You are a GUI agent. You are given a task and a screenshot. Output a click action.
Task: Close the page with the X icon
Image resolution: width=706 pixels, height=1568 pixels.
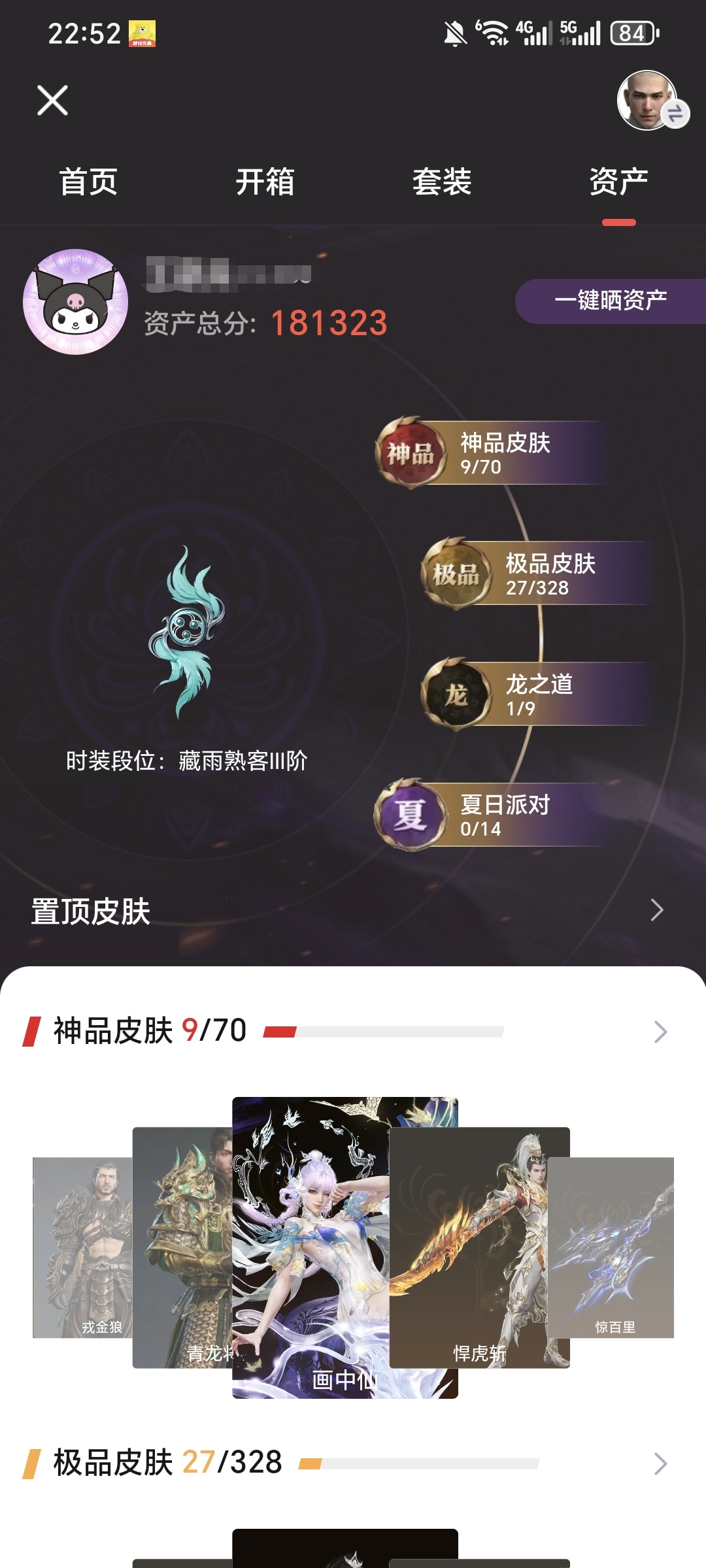pos(52,101)
